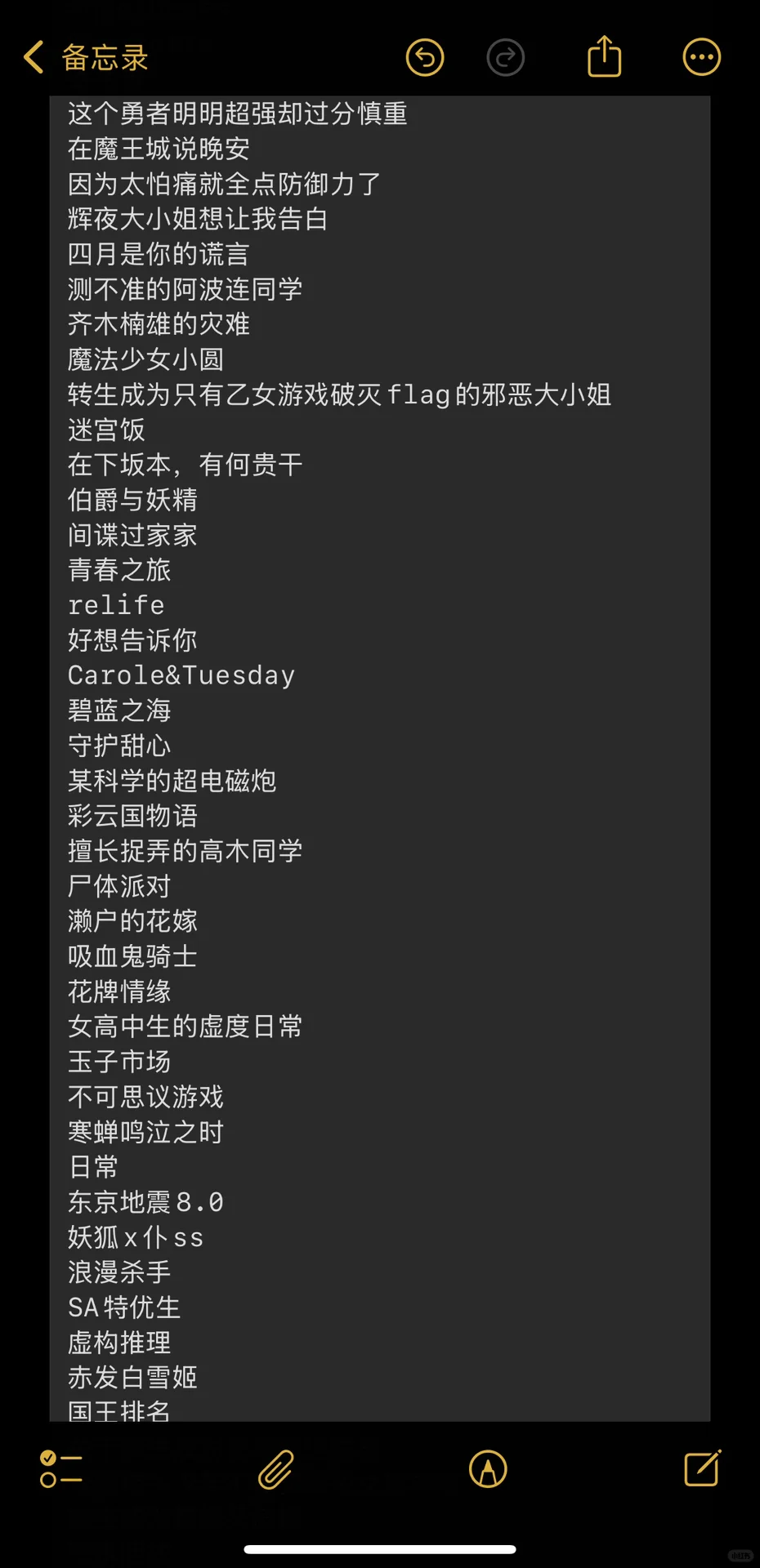Compose a new note
760x1568 pixels.
pyautogui.click(x=703, y=1468)
